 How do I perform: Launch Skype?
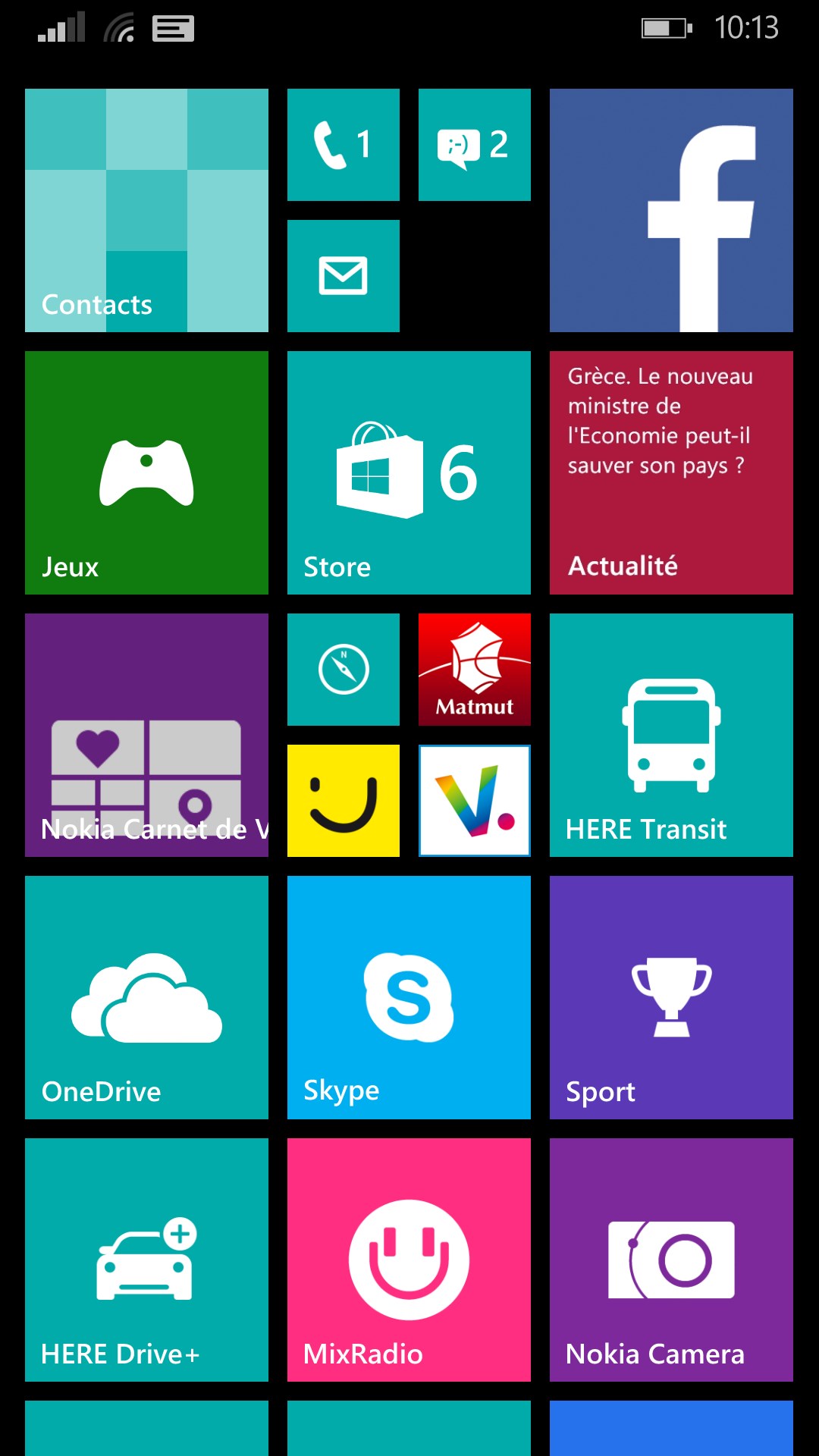[409, 997]
